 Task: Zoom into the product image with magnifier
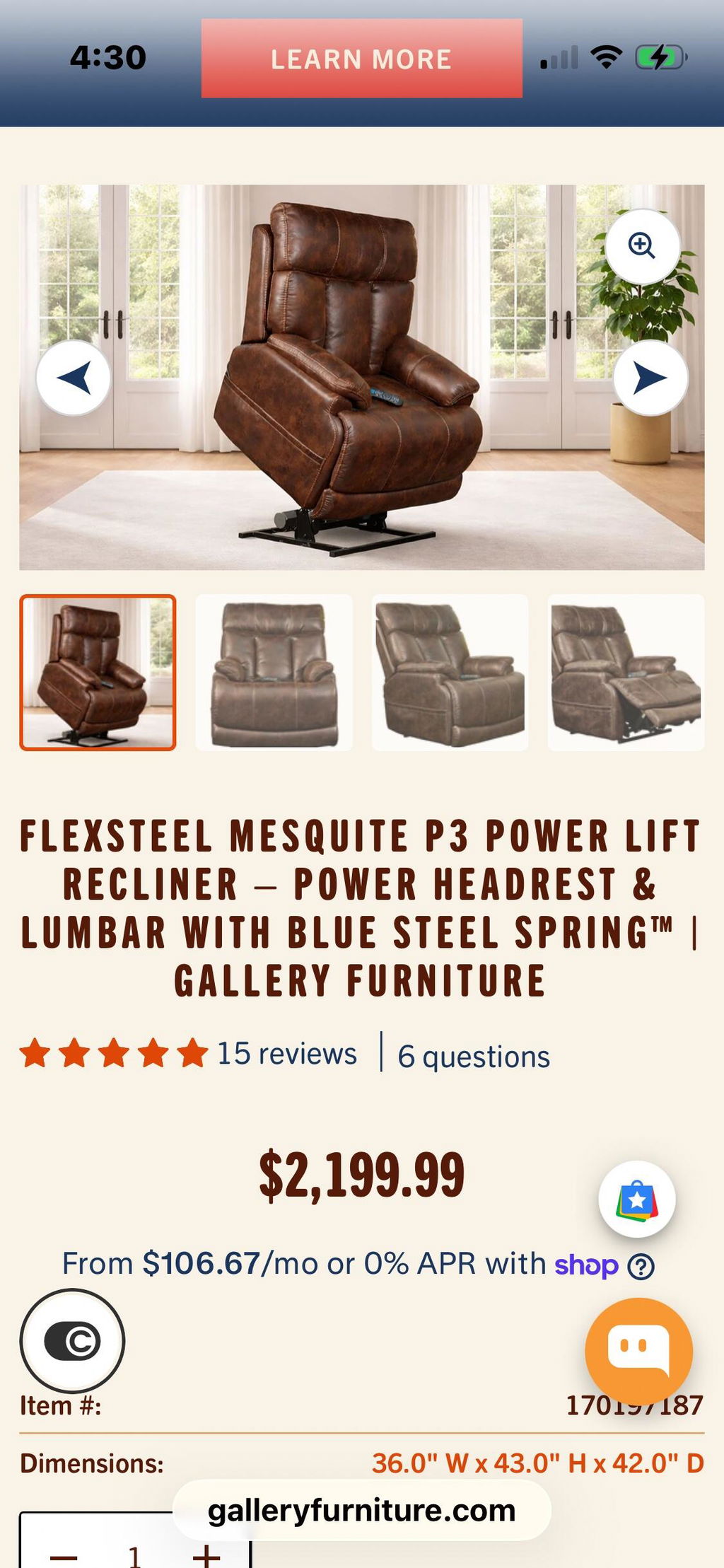coord(642,246)
